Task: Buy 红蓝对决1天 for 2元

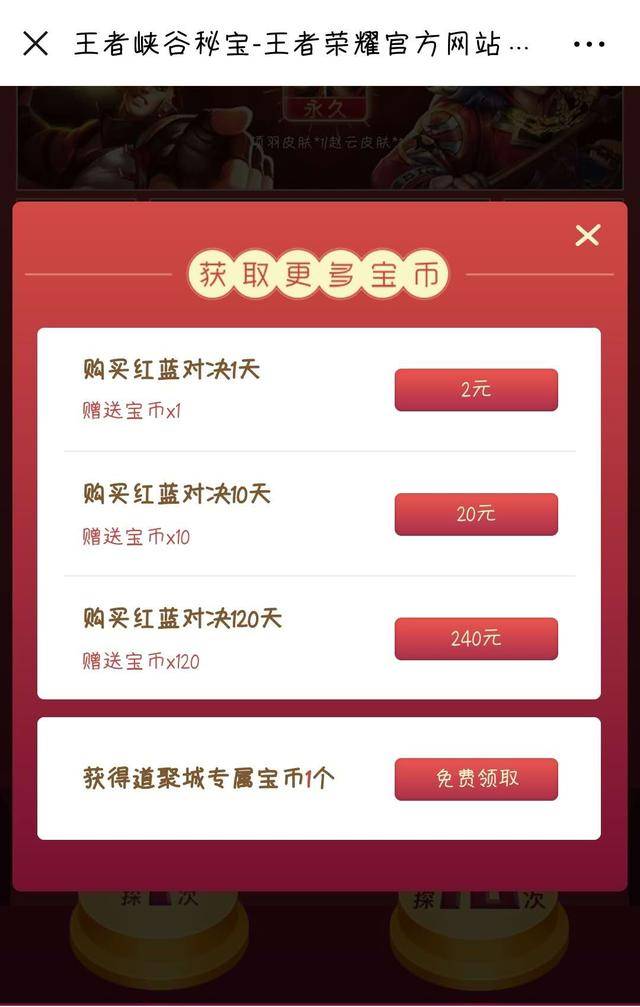Action: pyautogui.click(x=476, y=390)
